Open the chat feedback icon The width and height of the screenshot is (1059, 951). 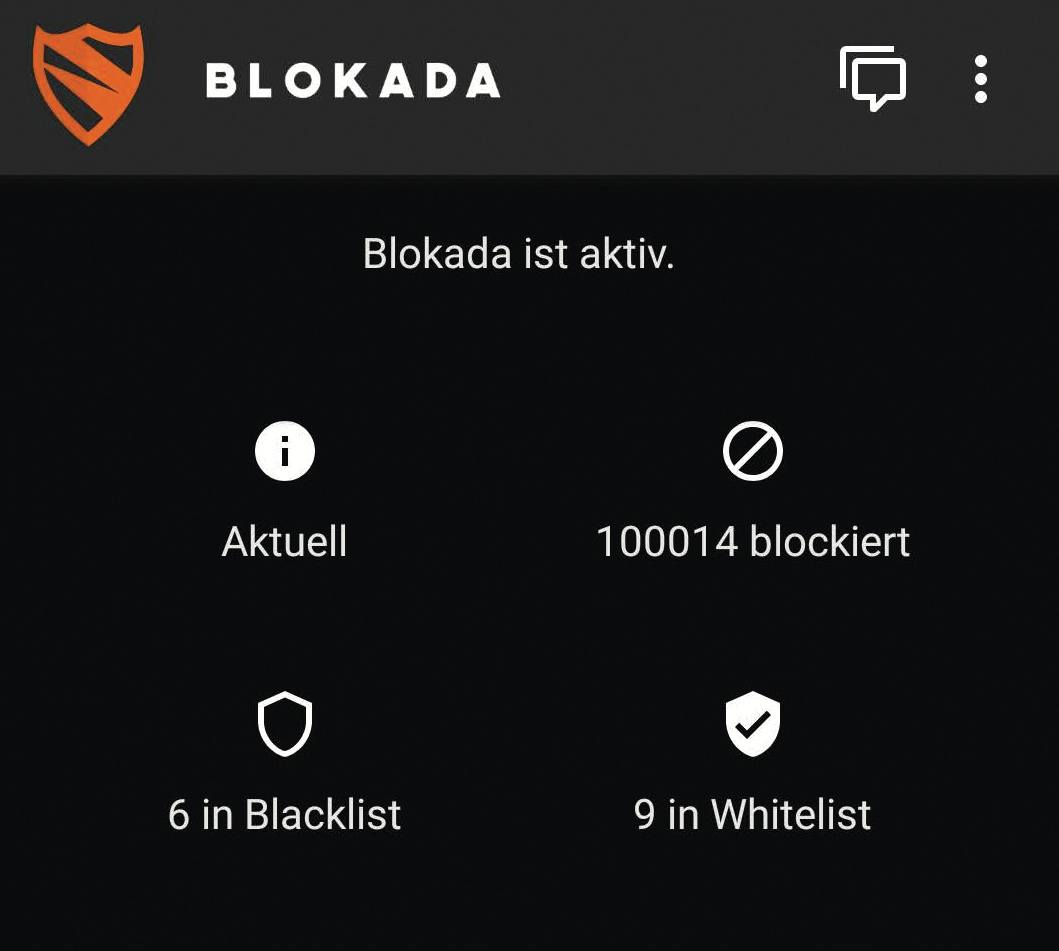coord(872,79)
